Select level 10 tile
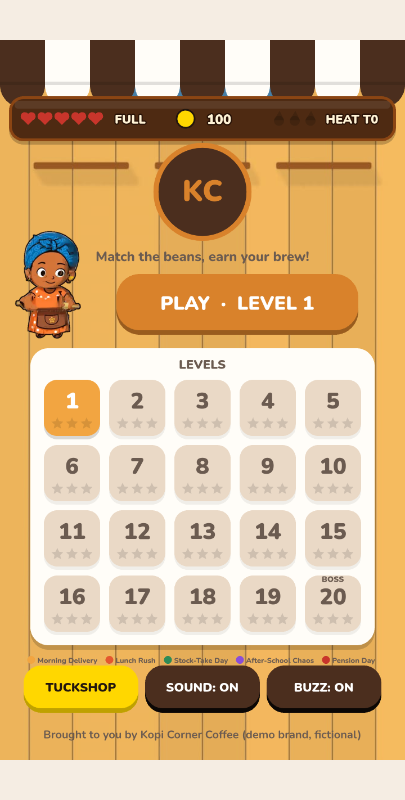Image resolution: width=405 pixels, height=800 pixels. click(333, 473)
